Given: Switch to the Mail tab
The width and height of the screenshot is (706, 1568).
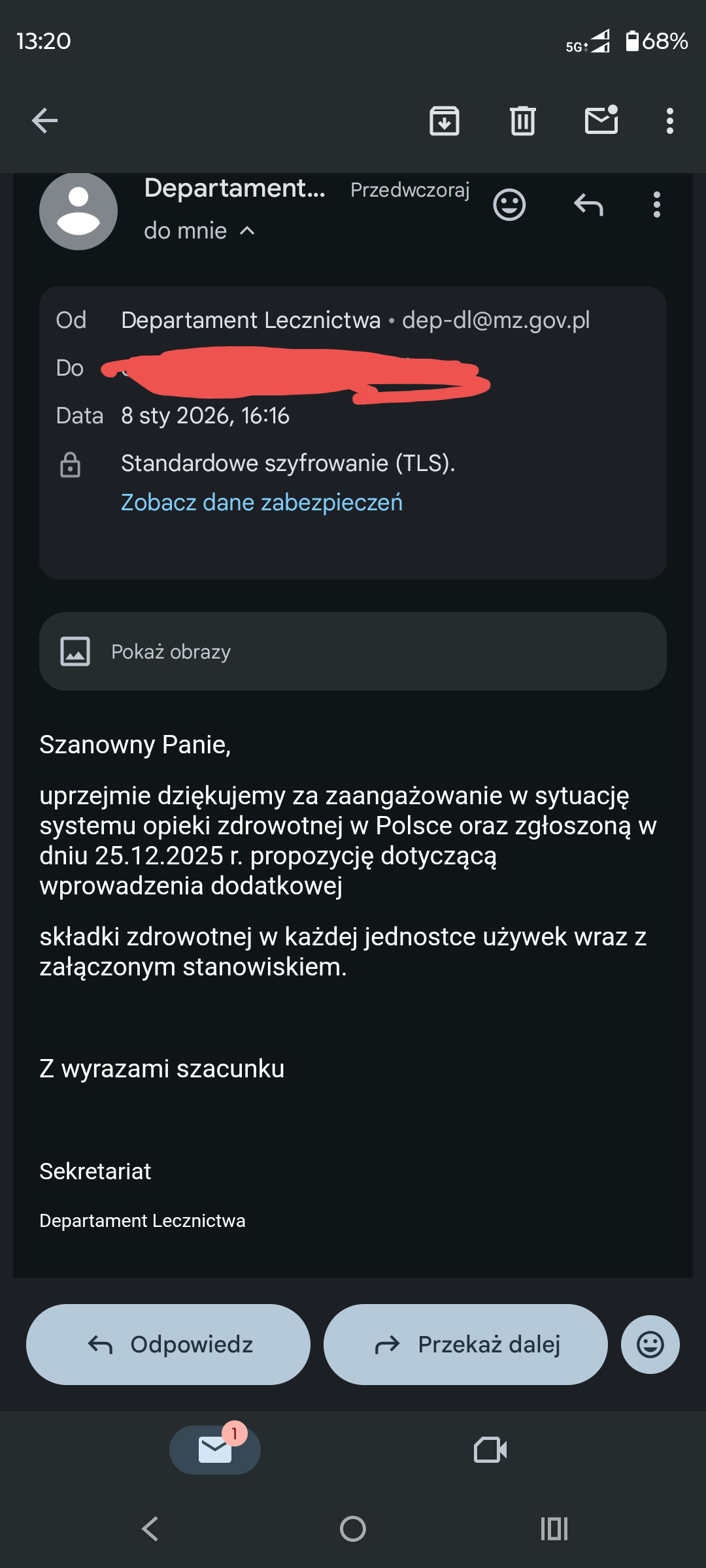Looking at the screenshot, I should click(215, 1450).
